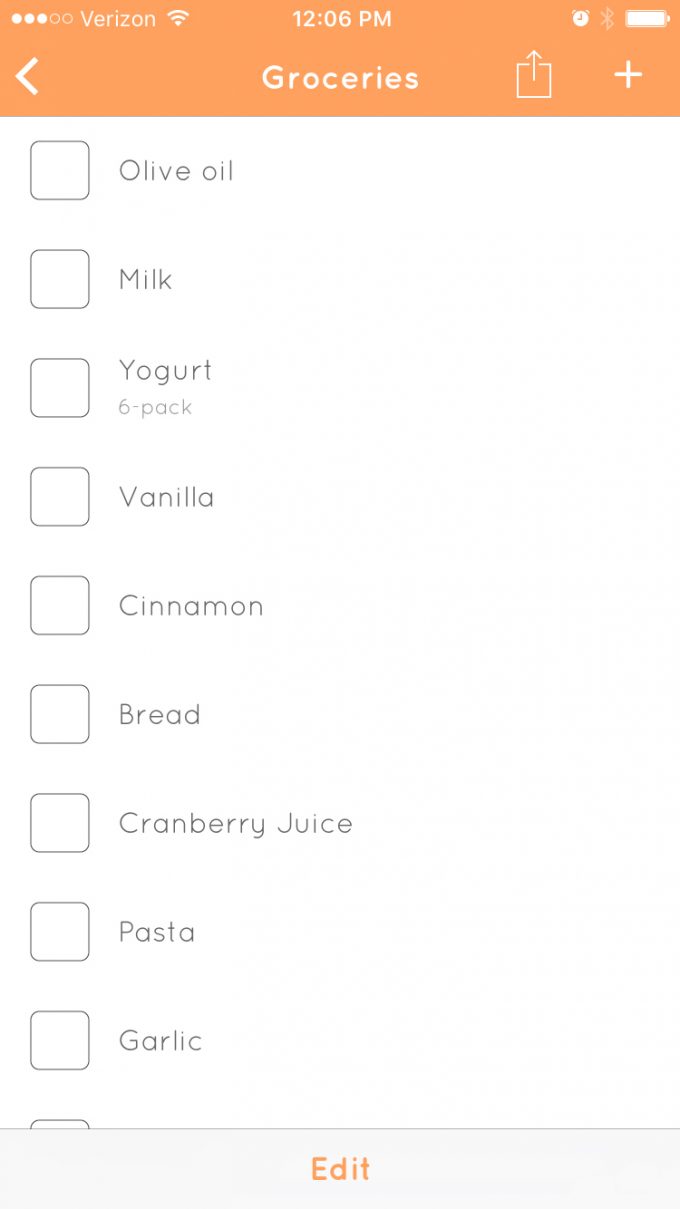Go back using the top-left arrow
680x1209 pixels.
(28, 76)
